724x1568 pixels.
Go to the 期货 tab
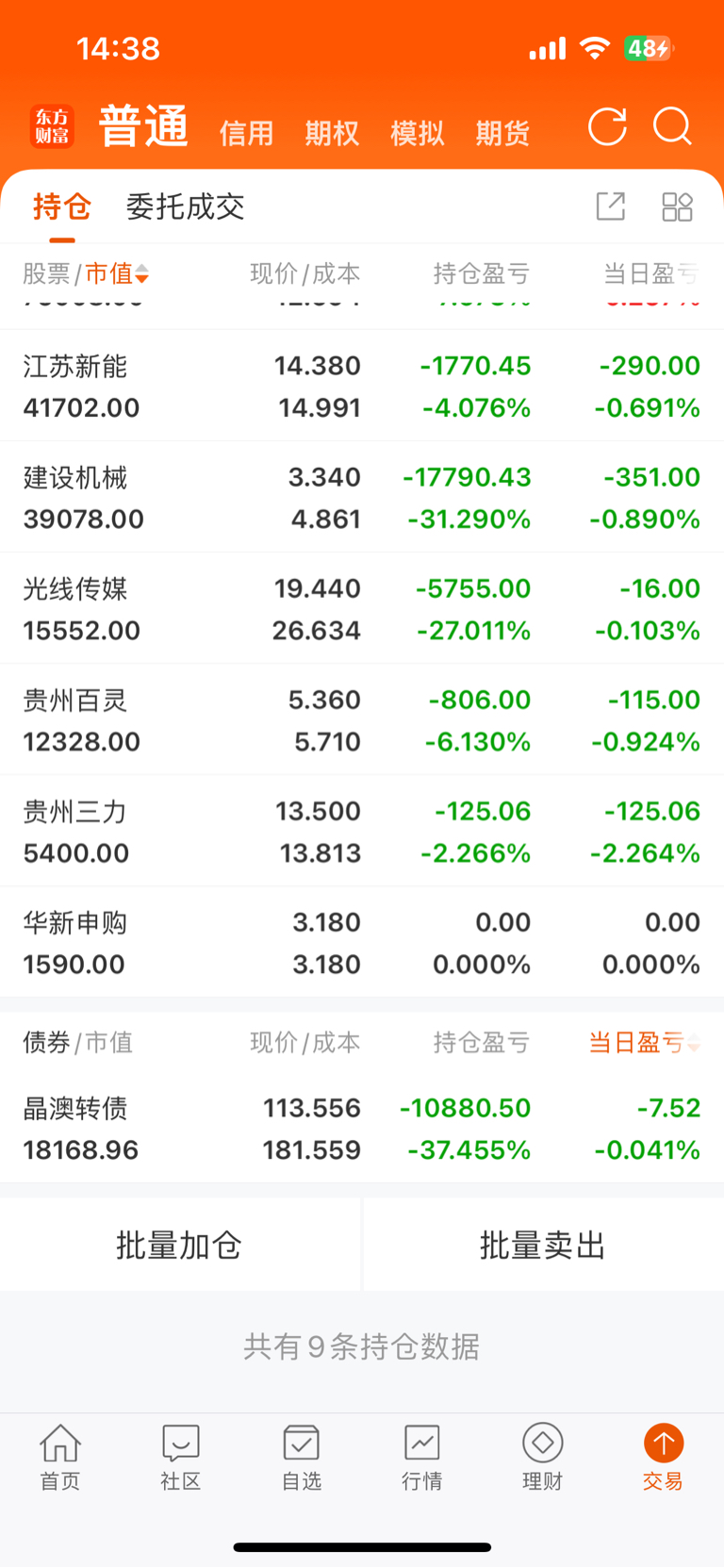click(x=502, y=133)
